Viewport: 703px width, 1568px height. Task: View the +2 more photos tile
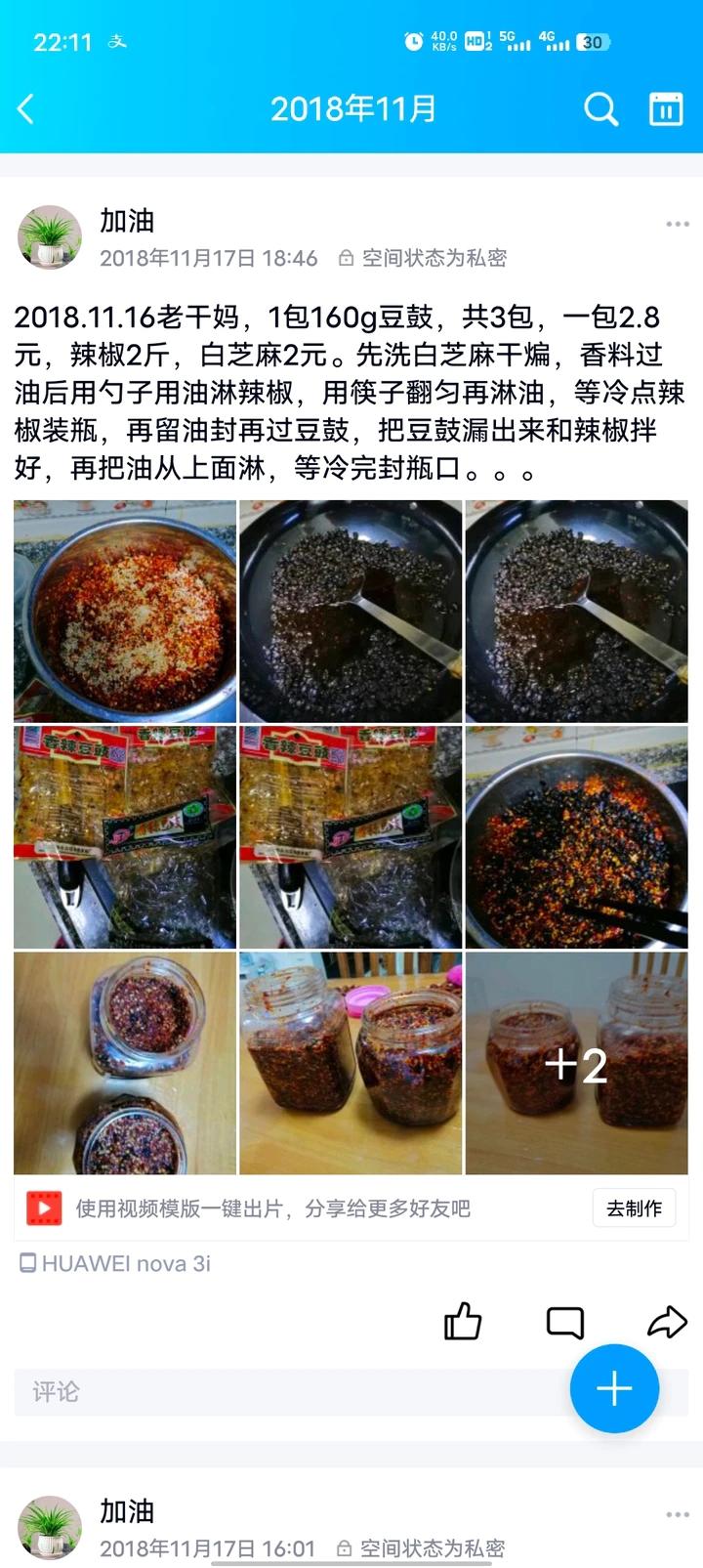576,1063
